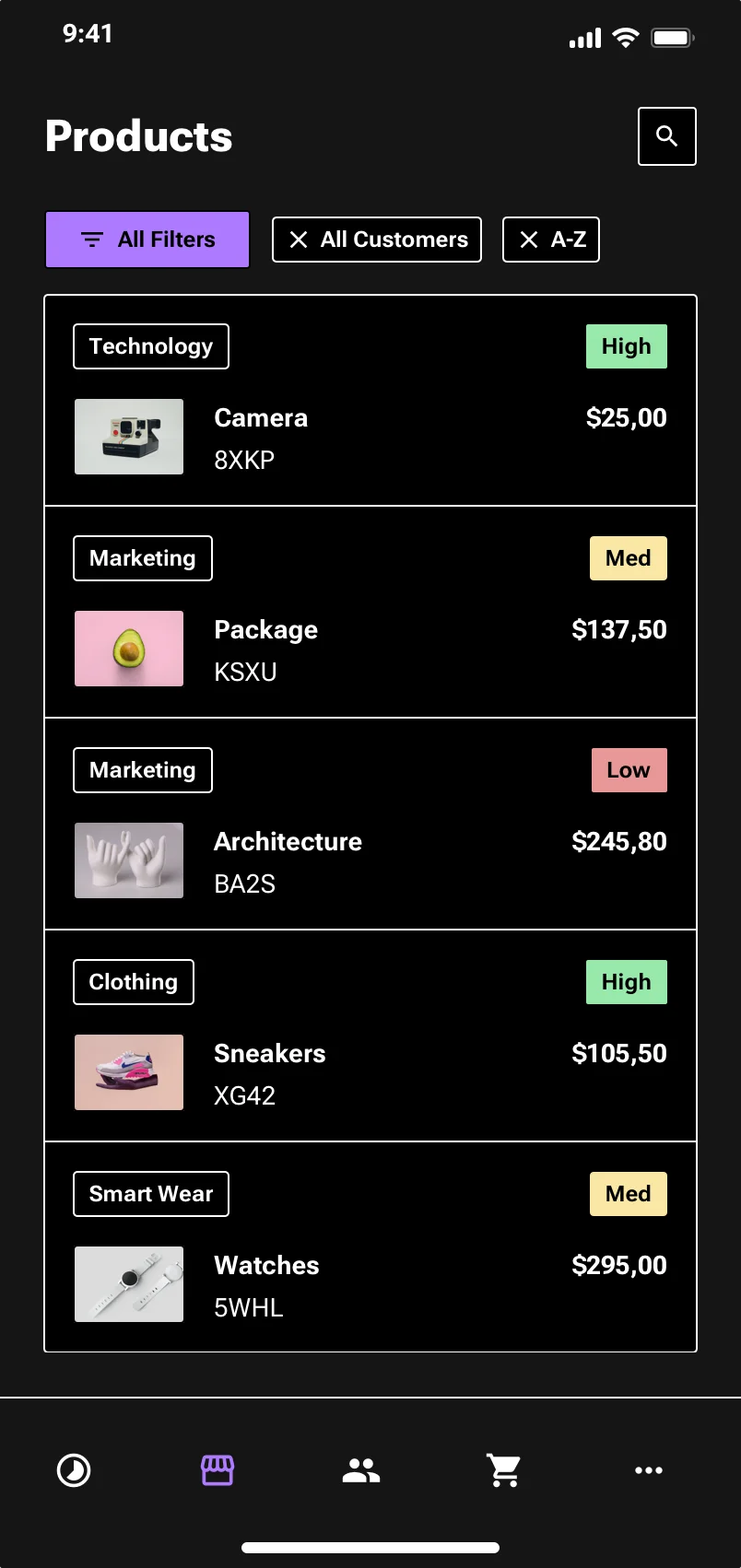This screenshot has height=1568, width=741.
Task: Tap the X icon on the A-Z filter
Action: 527,240
